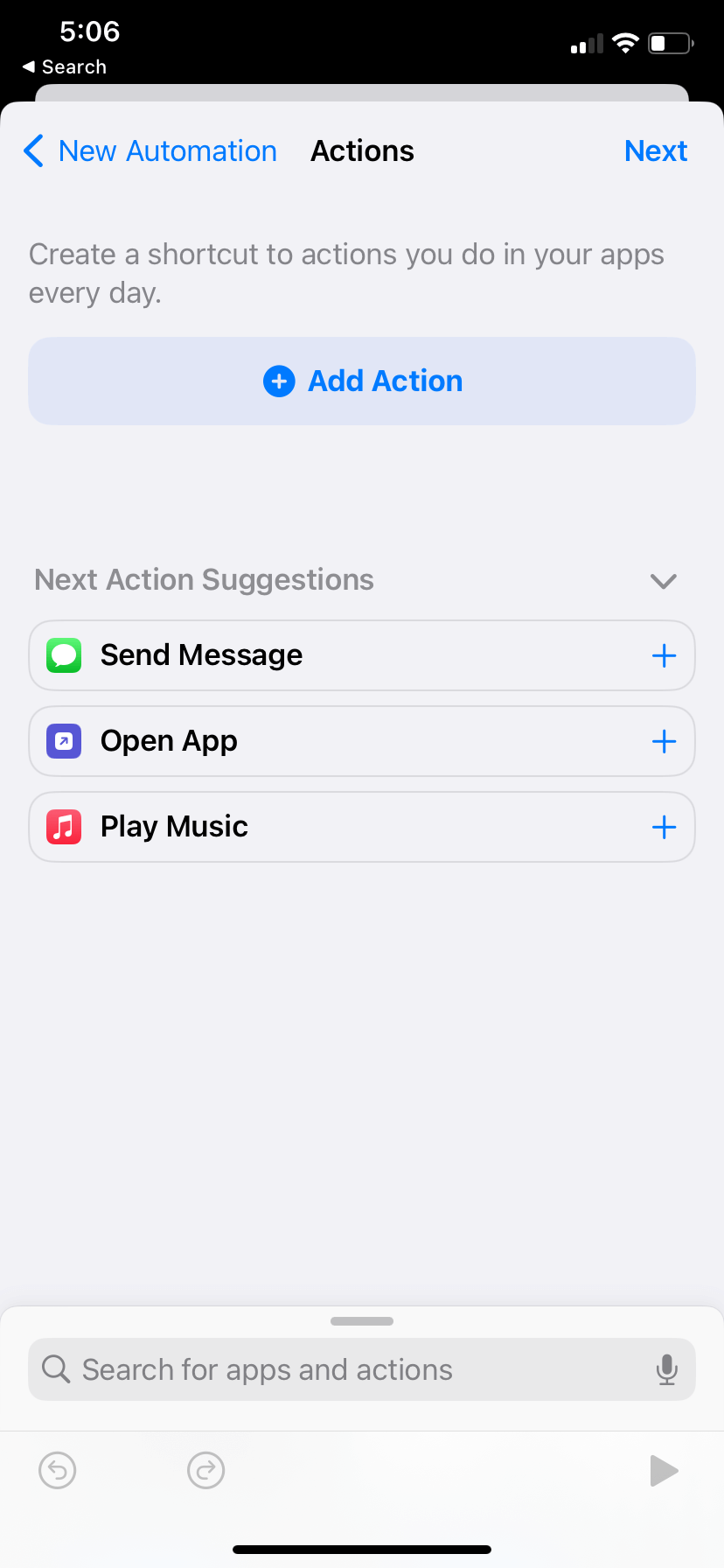Select the Play Music suggestion row
The image size is (724, 1568).
[350, 826]
